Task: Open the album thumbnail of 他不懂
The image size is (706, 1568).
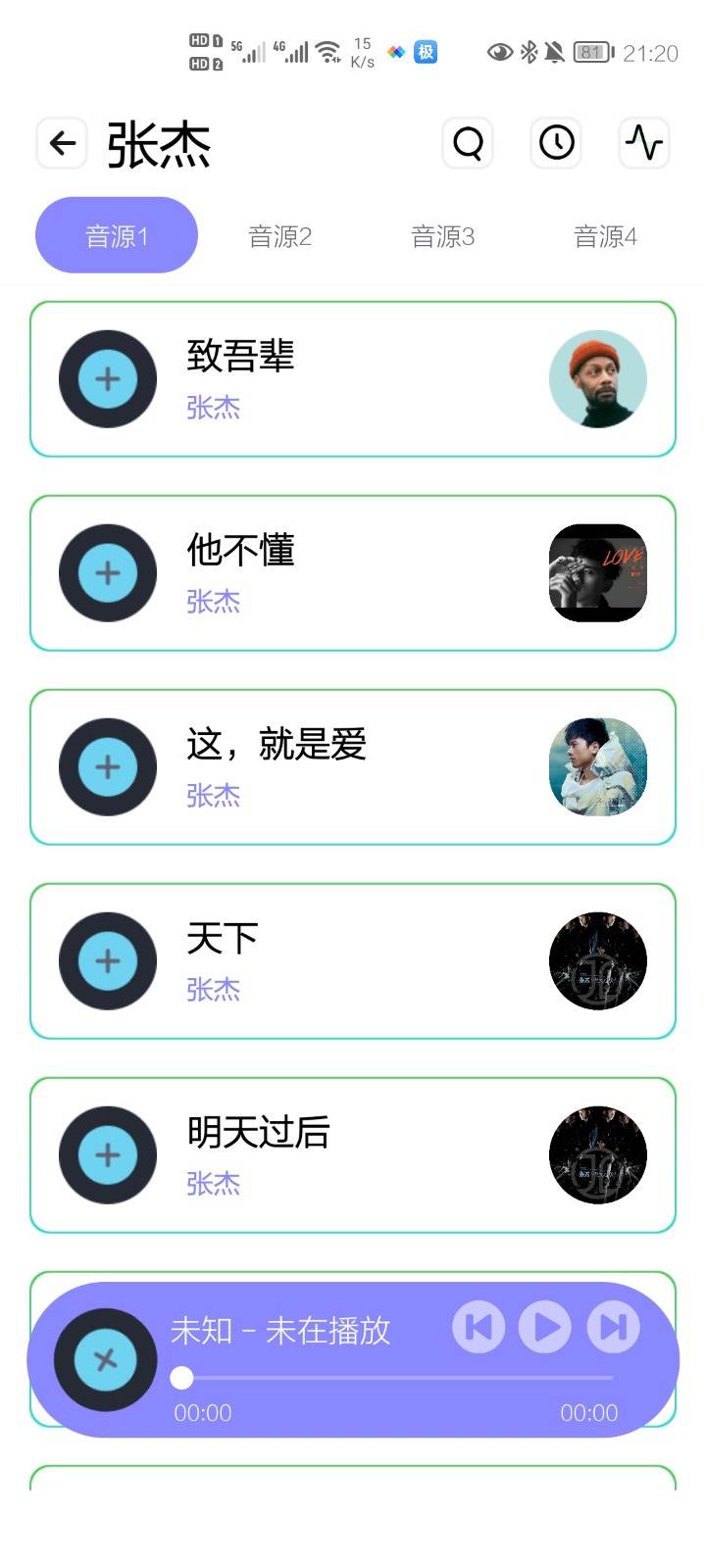Action: [598, 572]
